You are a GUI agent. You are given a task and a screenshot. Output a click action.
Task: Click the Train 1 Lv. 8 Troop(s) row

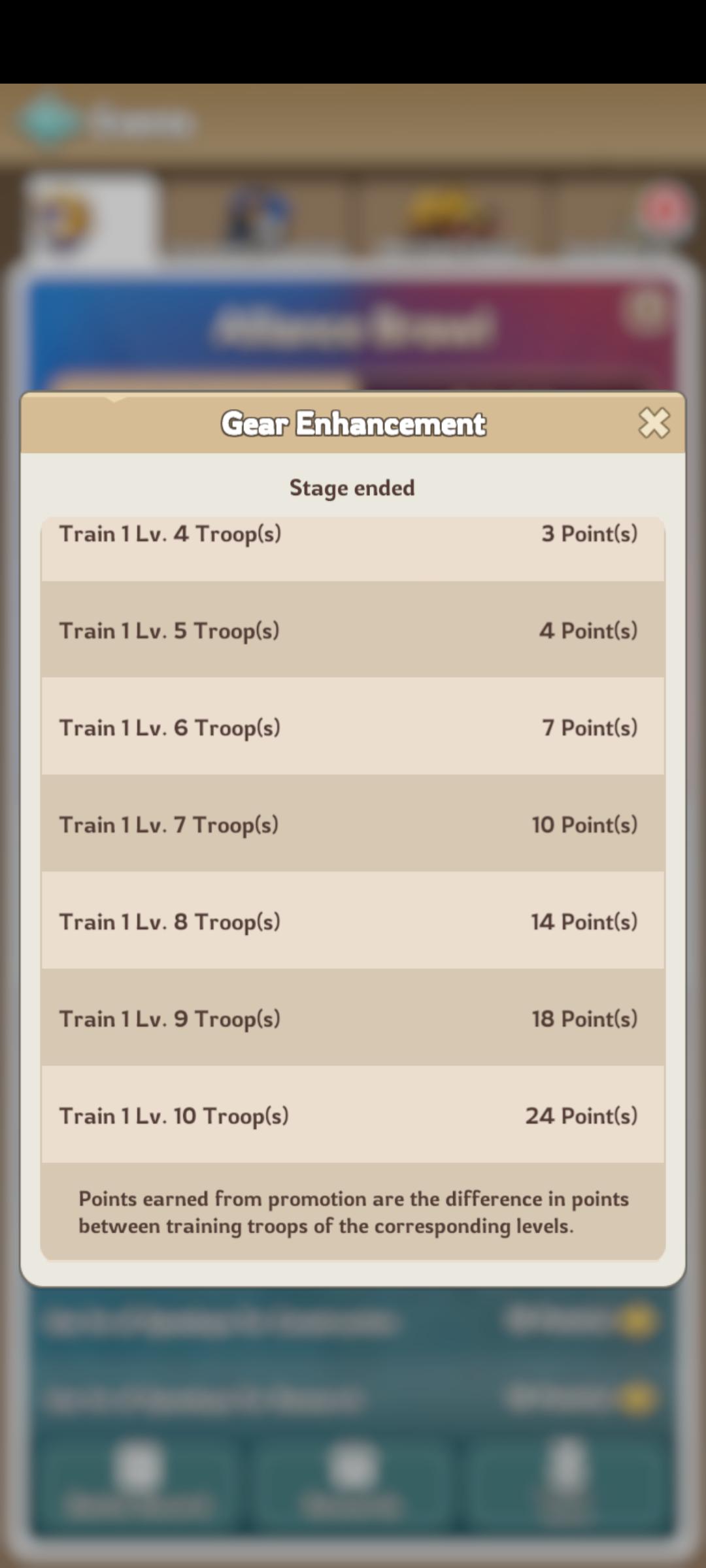tap(353, 921)
